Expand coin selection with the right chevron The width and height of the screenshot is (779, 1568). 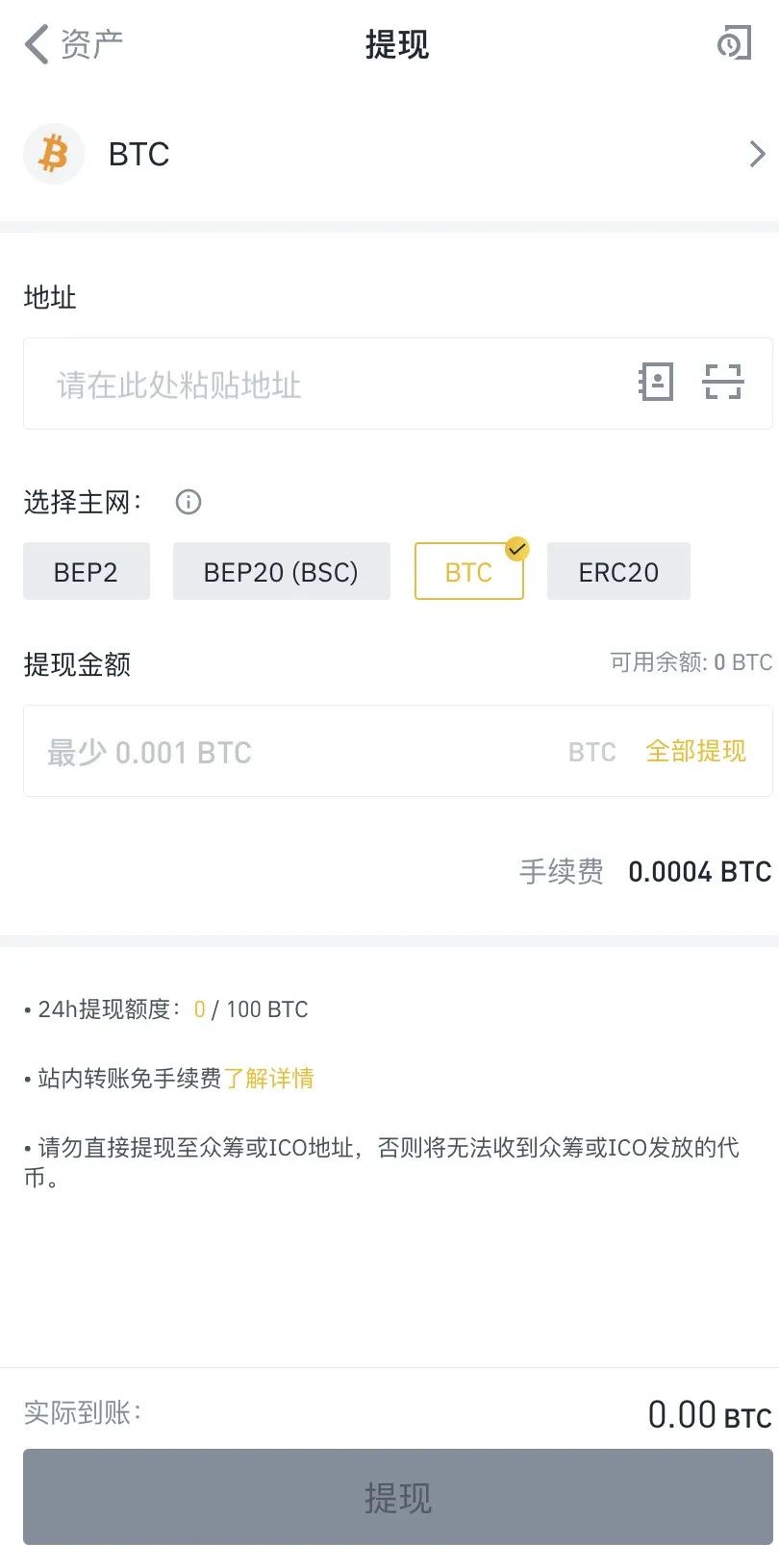(756, 154)
